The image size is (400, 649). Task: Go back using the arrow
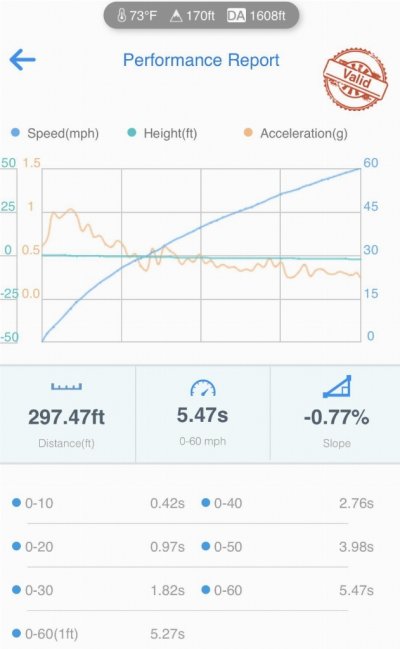click(x=23, y=60)
